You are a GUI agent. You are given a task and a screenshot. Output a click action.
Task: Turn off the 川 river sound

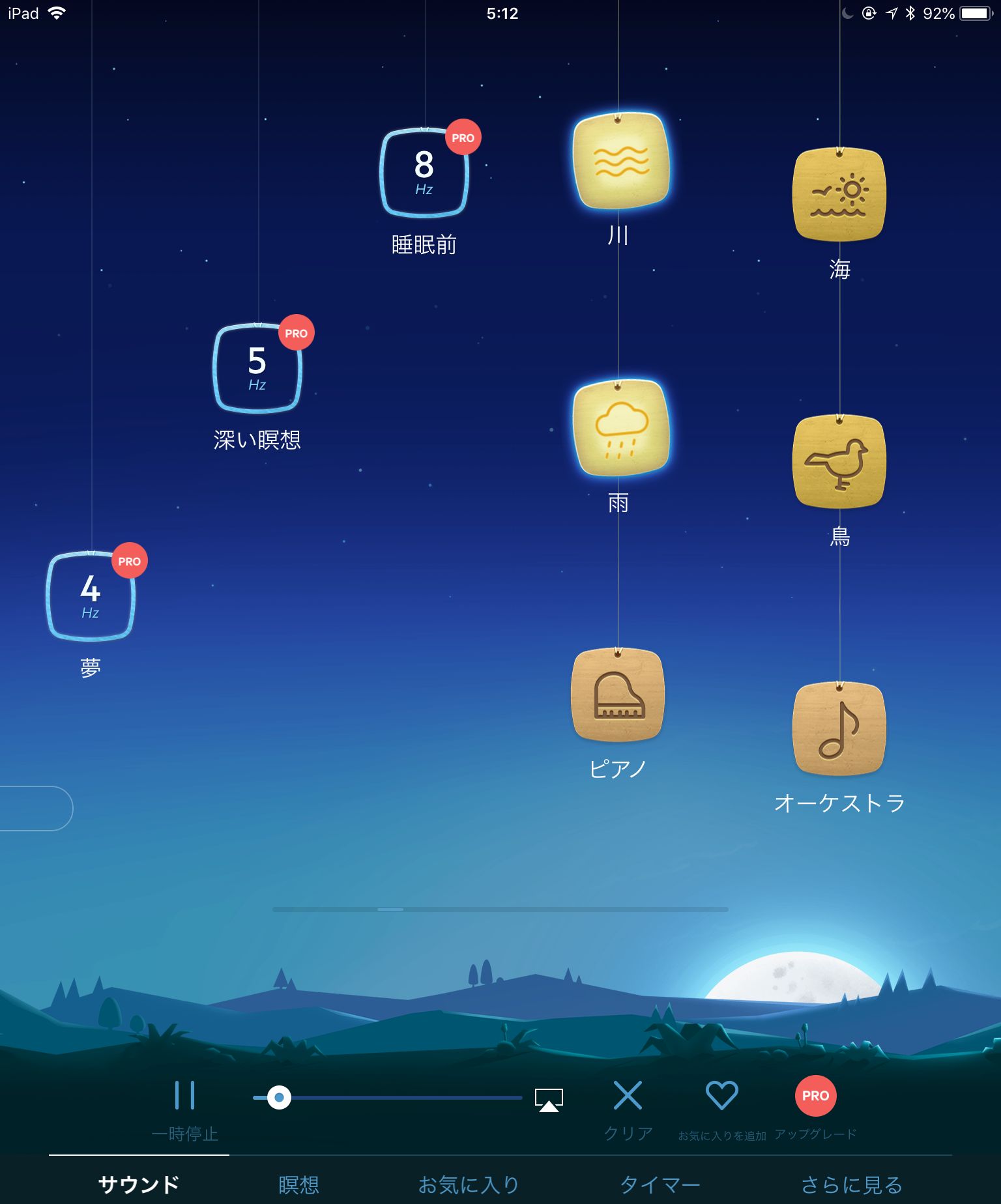click(620, 162)
